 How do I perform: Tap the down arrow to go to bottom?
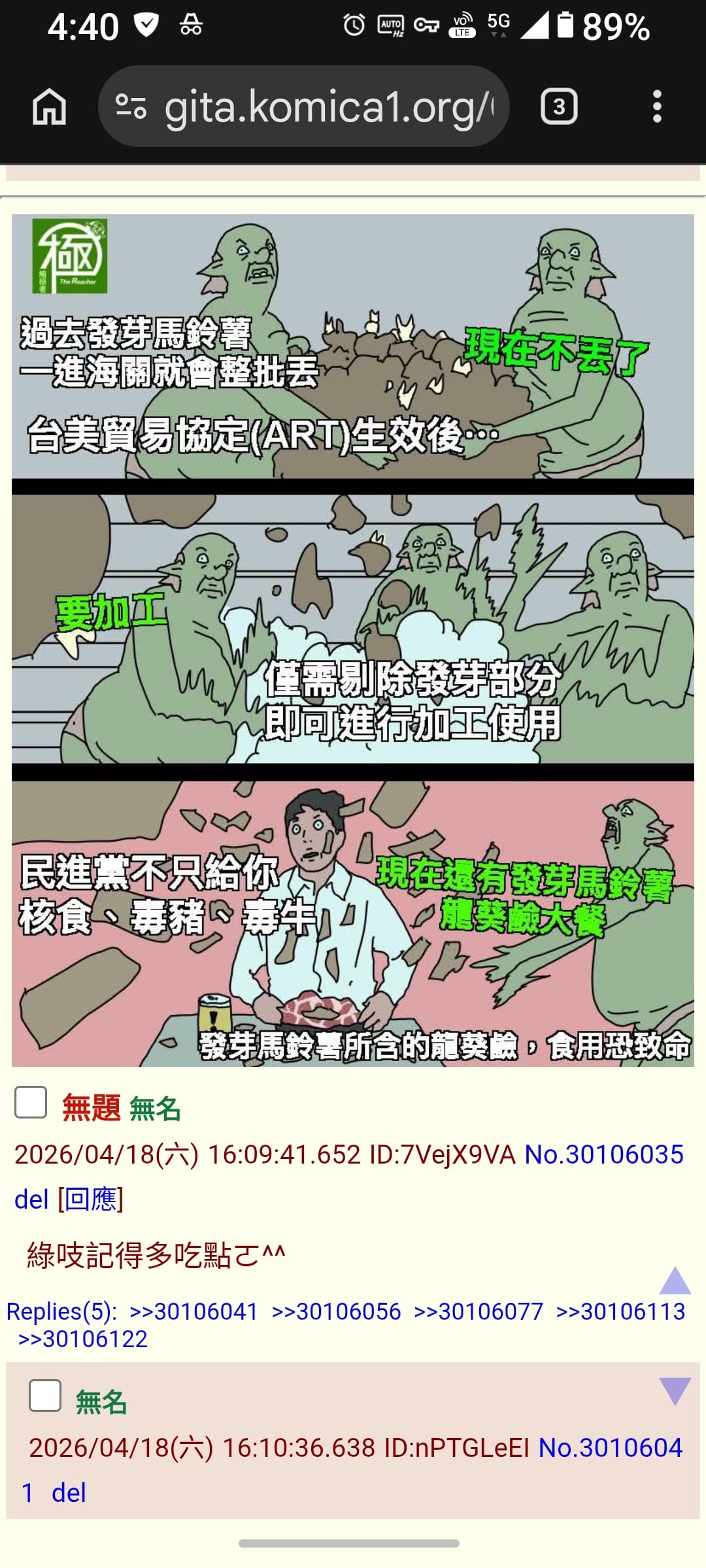click(x=675, y=1390)
